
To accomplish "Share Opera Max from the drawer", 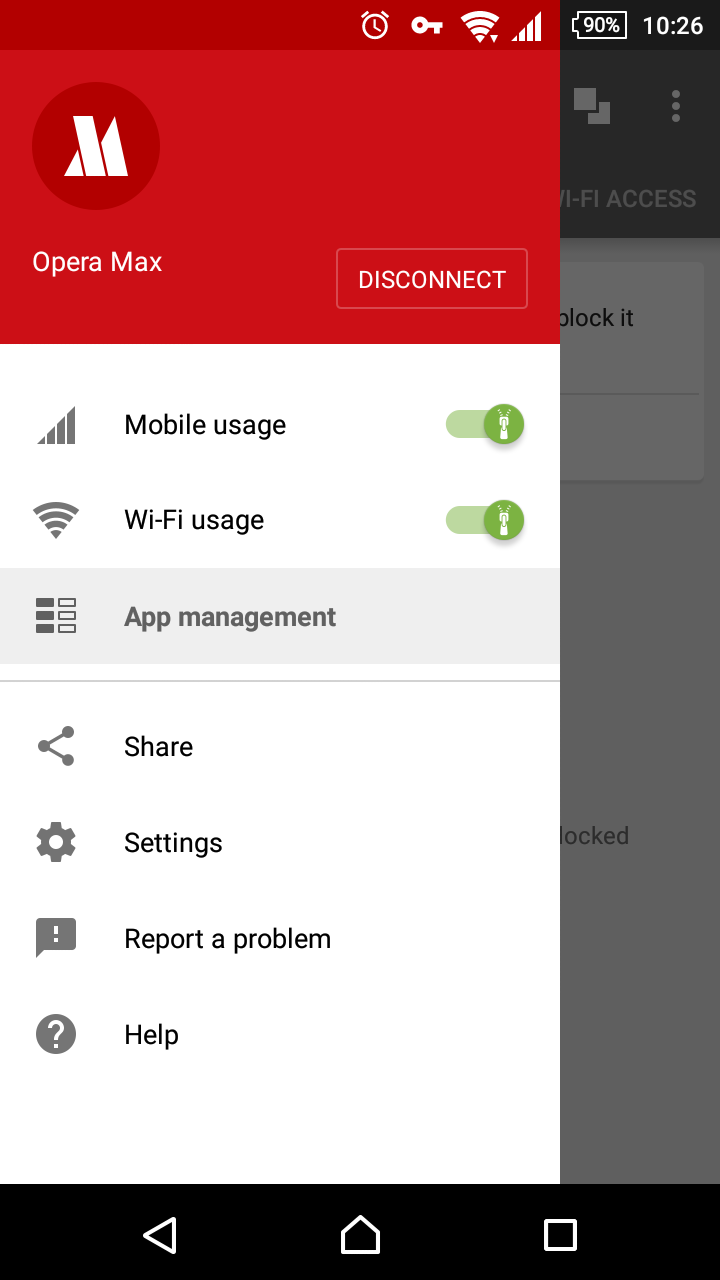I will click(x=158, y=747).
